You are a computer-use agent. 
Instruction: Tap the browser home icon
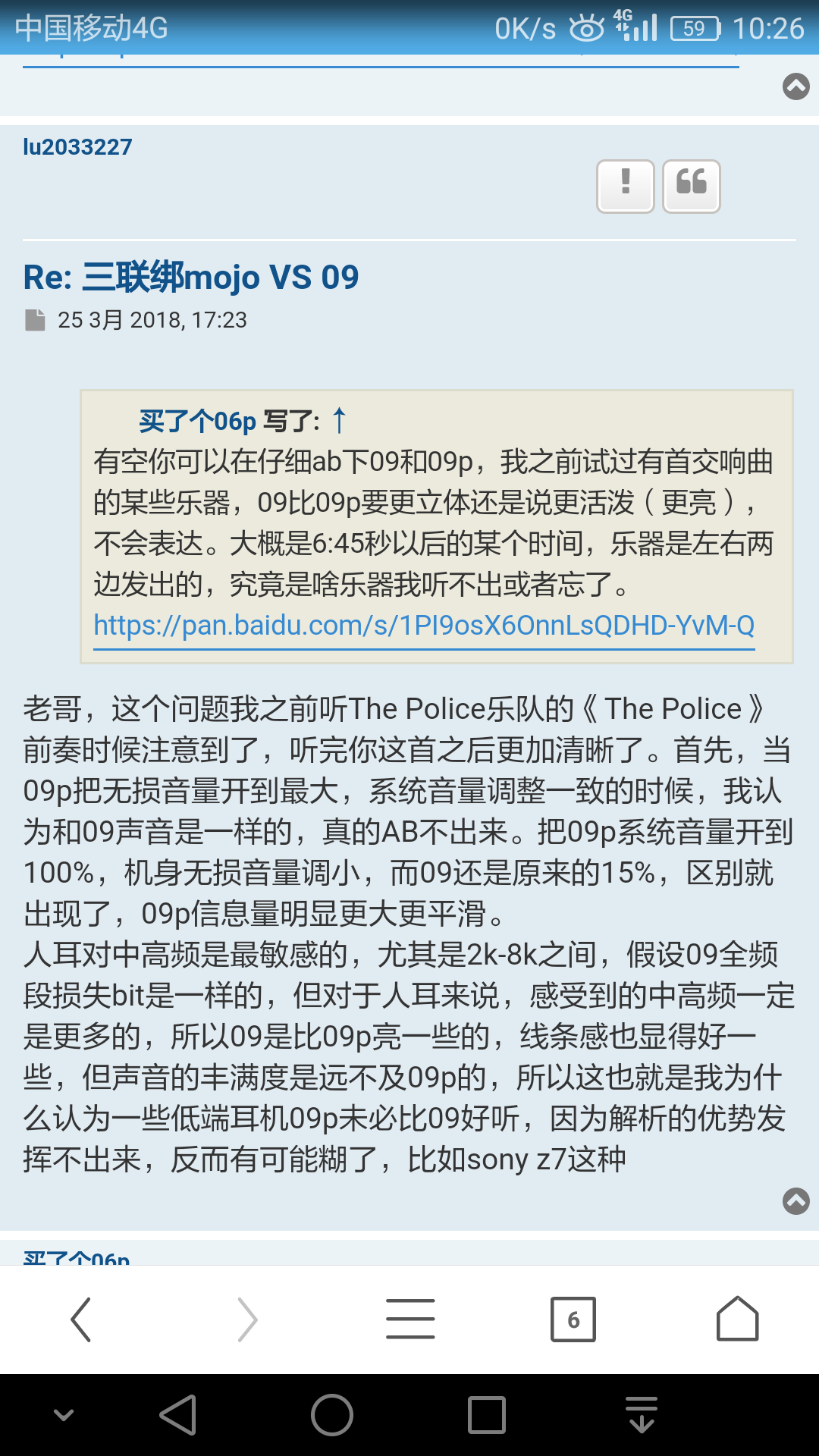point(736,1319)
